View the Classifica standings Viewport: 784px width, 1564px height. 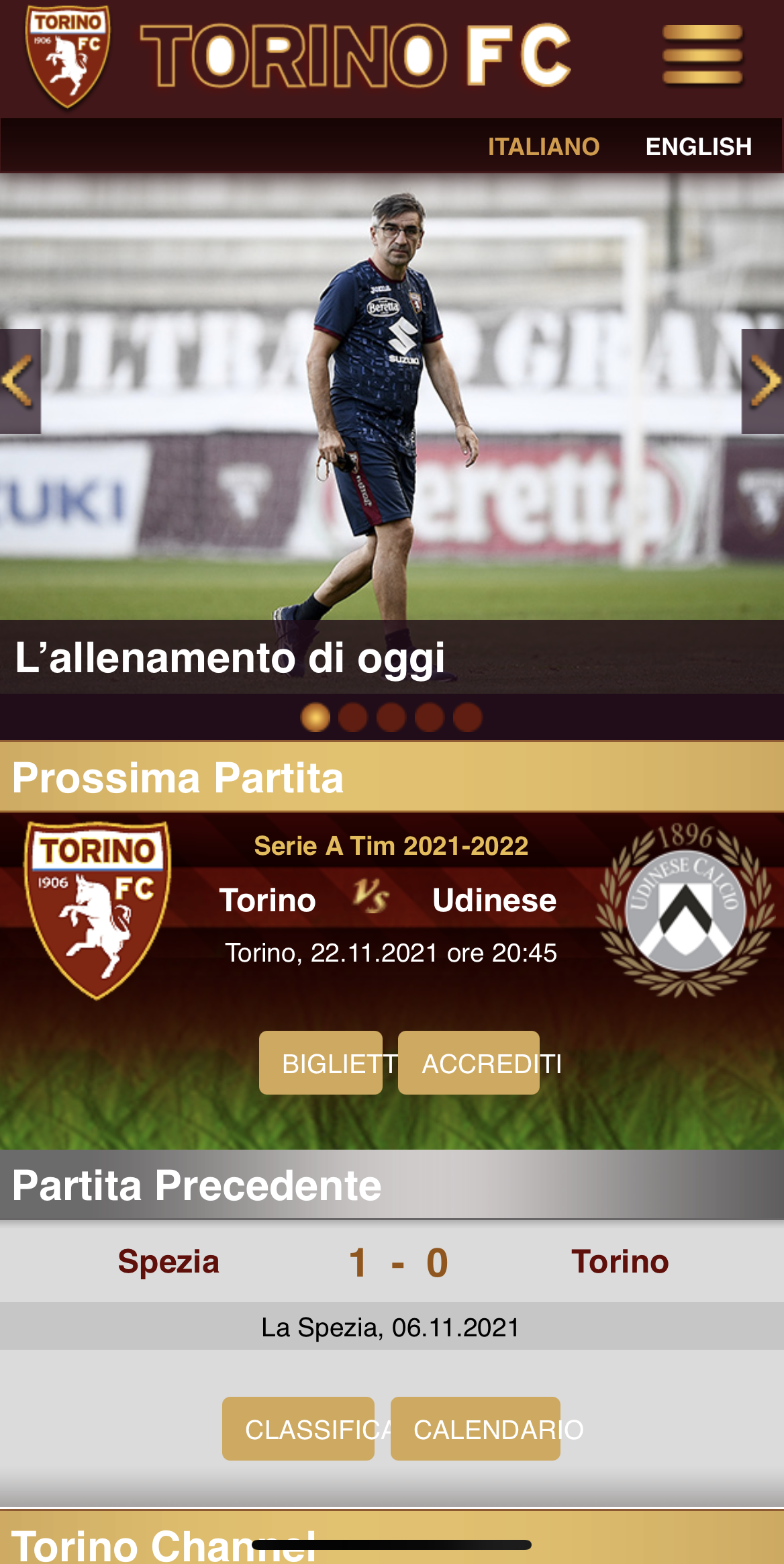point(299,1429)
